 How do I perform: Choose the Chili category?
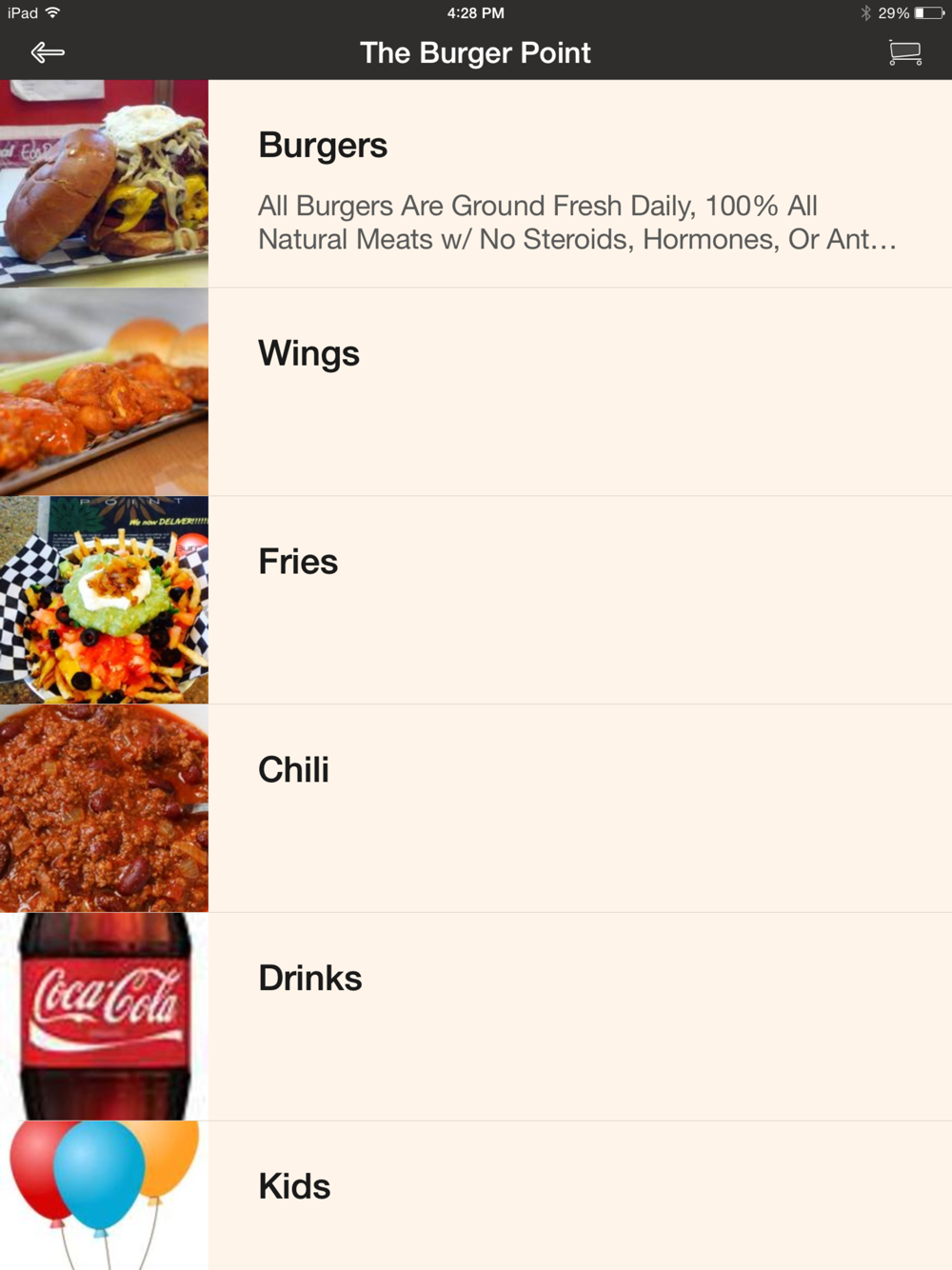tap(293, 770)
